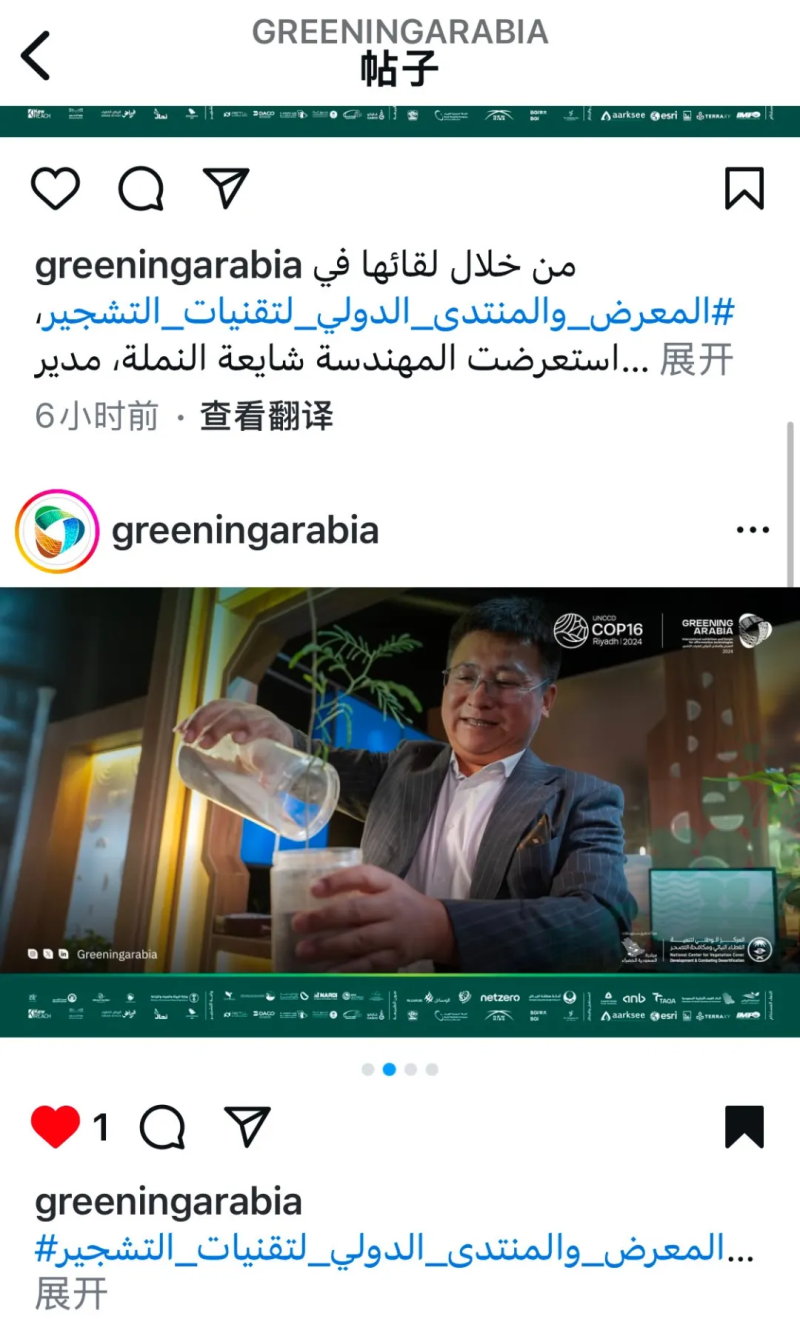Expand the bottom caption with 展开
Screen dimensions: 800x1319
71,1293
